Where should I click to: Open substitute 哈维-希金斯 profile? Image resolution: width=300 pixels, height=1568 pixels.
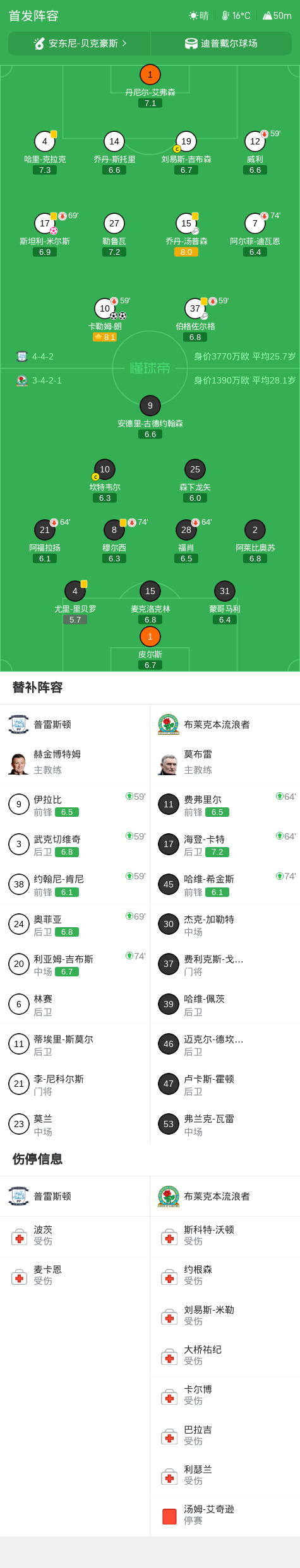tap(225, 884)
